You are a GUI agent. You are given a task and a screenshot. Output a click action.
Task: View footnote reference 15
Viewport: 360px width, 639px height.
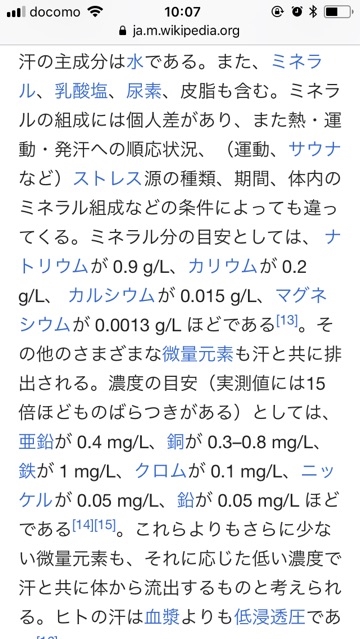click(x=105, y=525)
